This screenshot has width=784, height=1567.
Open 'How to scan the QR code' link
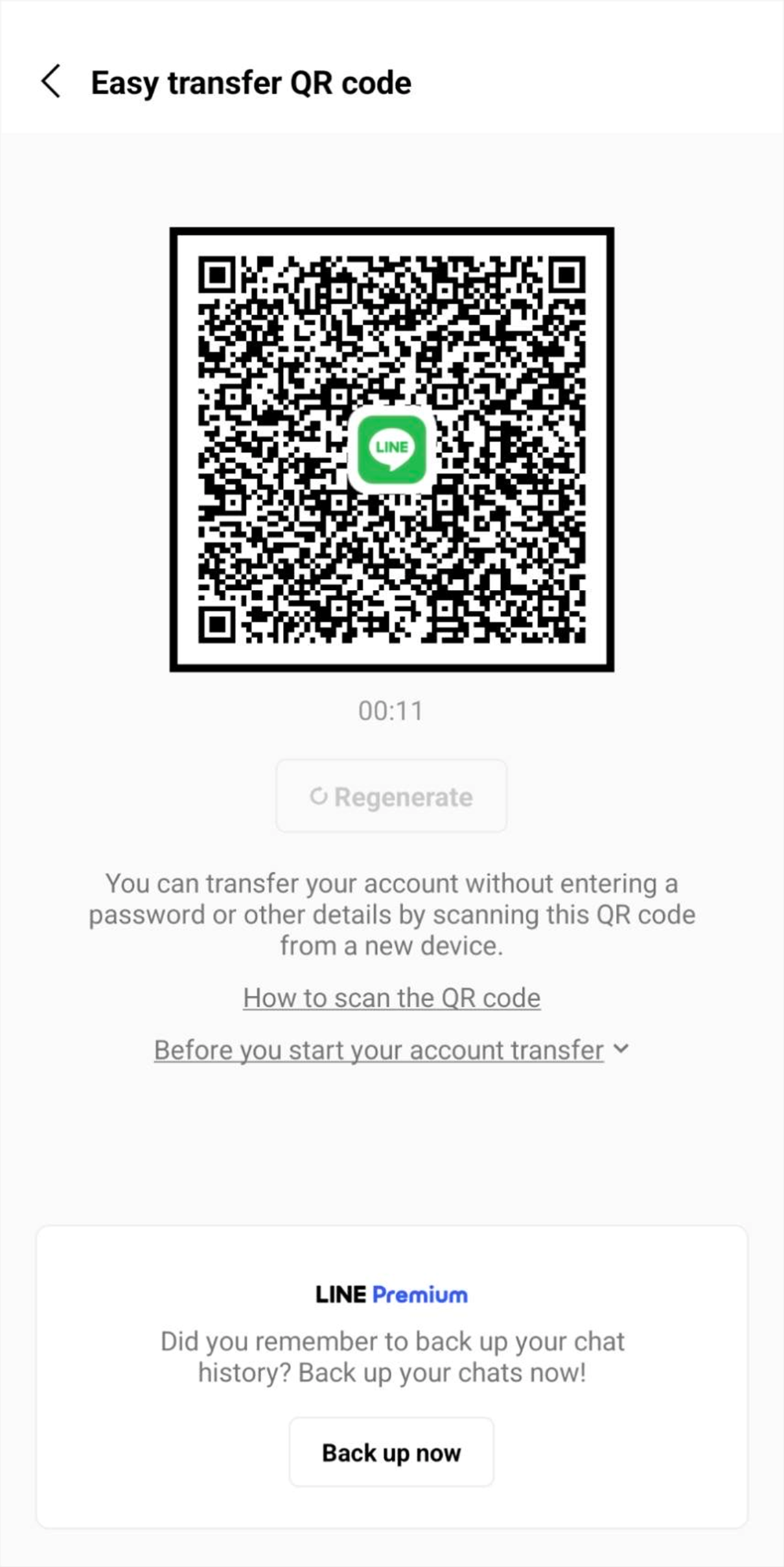(391, 998)
